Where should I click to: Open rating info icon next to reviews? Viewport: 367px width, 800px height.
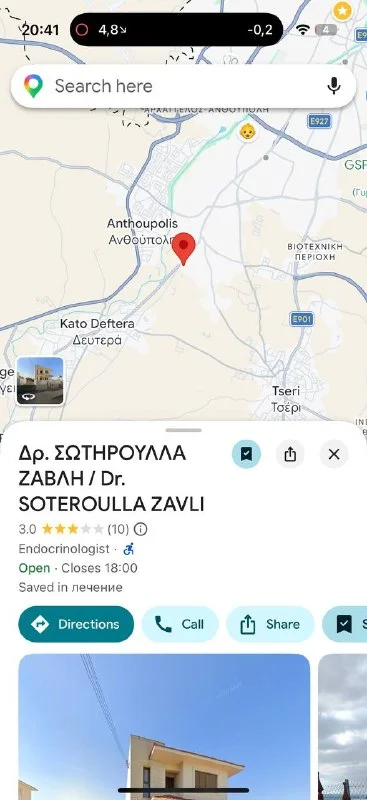140,529
